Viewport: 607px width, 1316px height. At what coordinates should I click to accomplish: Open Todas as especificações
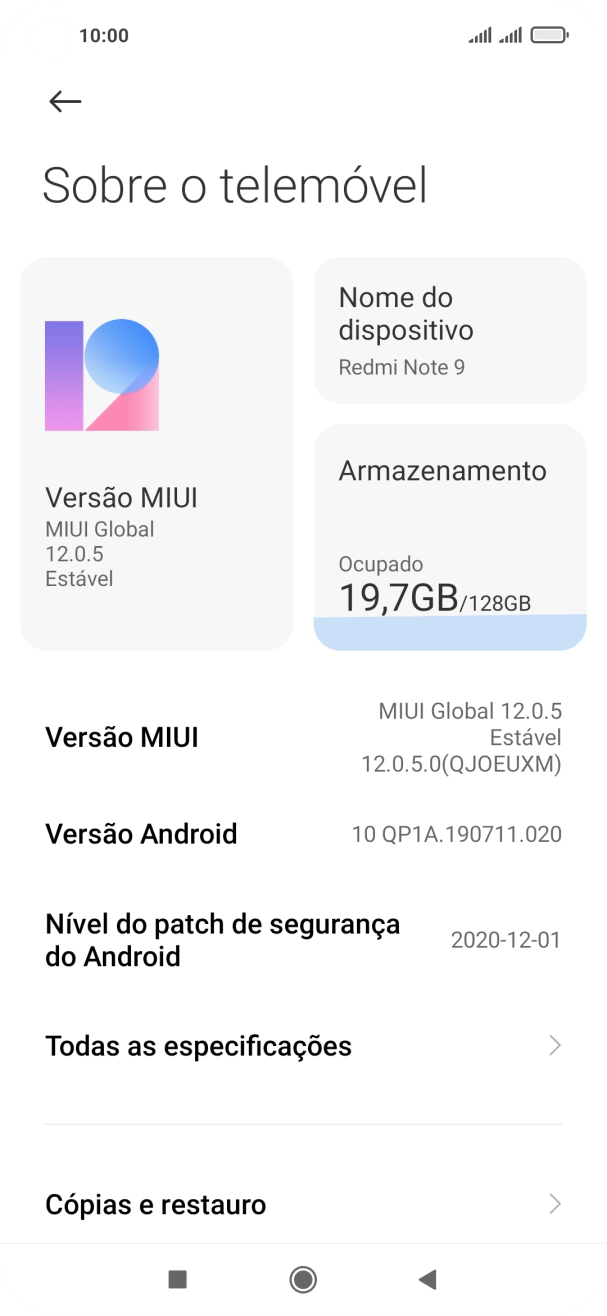[x=303, y=1046]
